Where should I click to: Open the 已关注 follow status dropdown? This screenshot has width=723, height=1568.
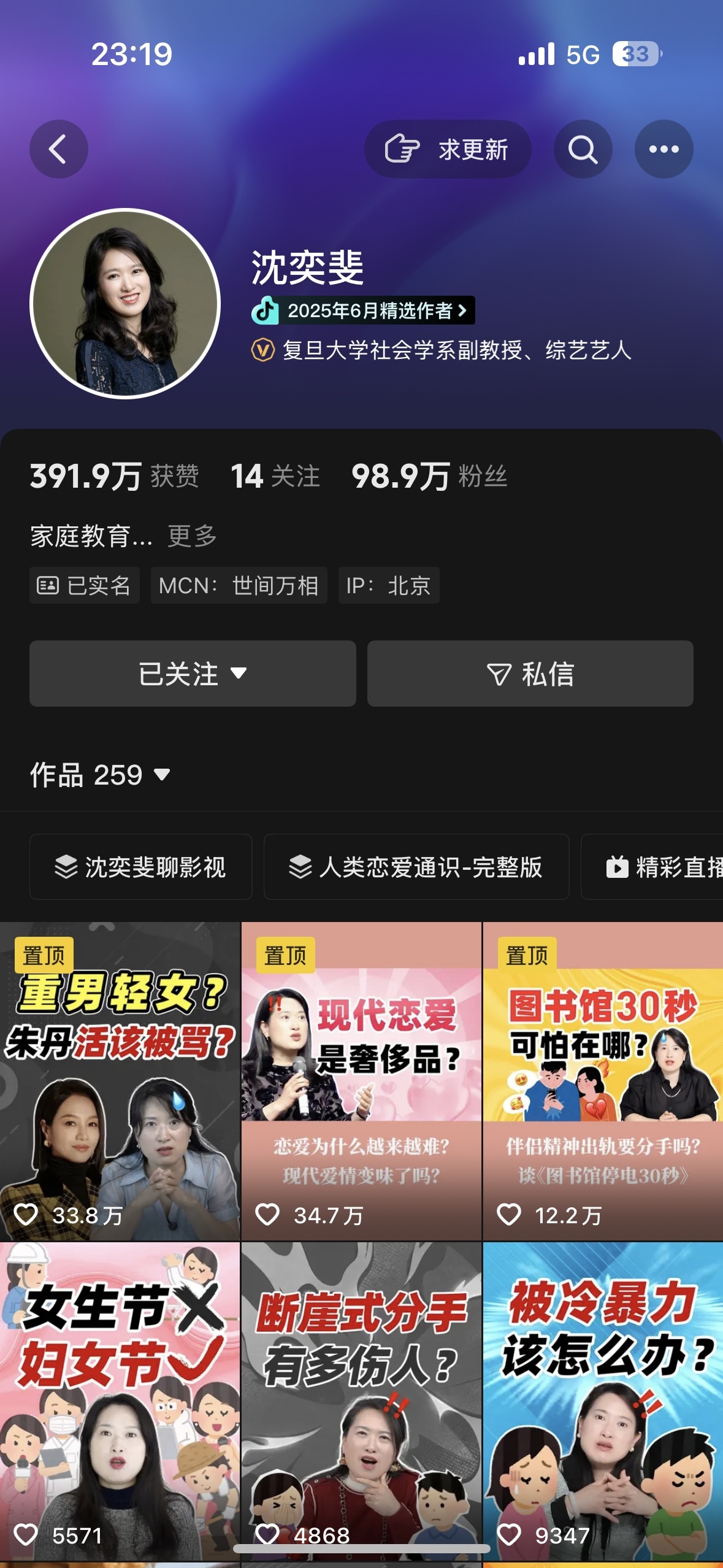(x=192, y=673)
